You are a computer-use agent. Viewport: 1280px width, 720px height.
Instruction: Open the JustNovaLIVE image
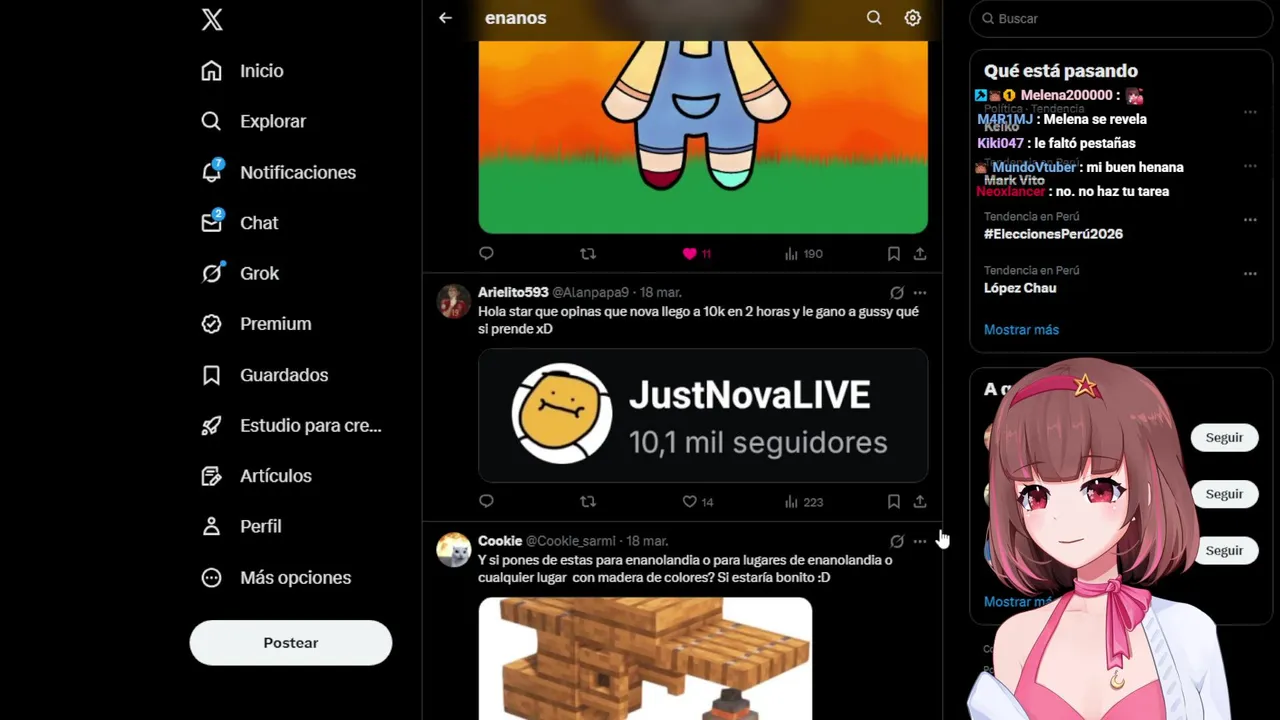(x=703, y=415)
